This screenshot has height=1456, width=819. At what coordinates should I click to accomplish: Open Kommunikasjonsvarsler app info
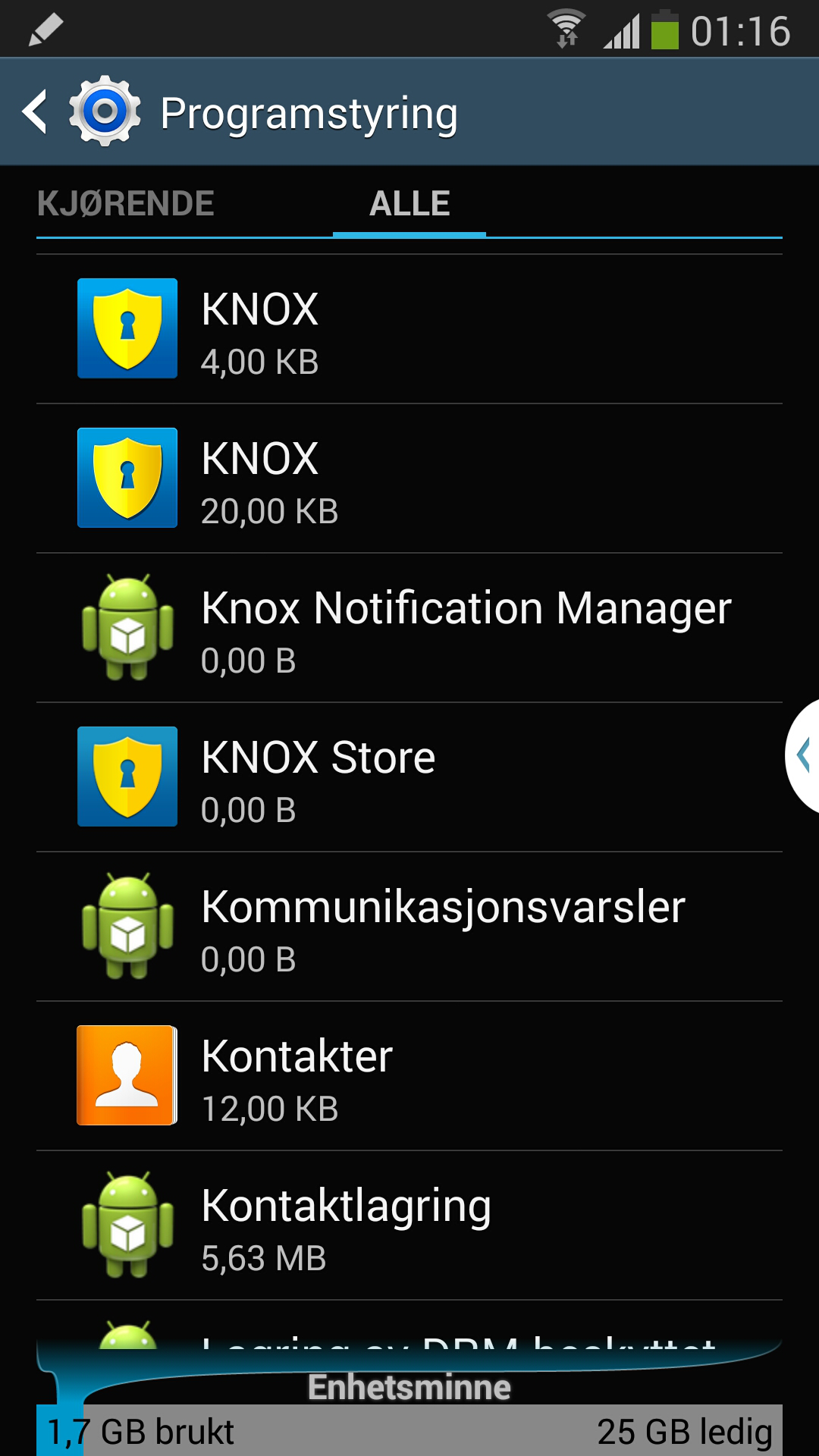409,927
